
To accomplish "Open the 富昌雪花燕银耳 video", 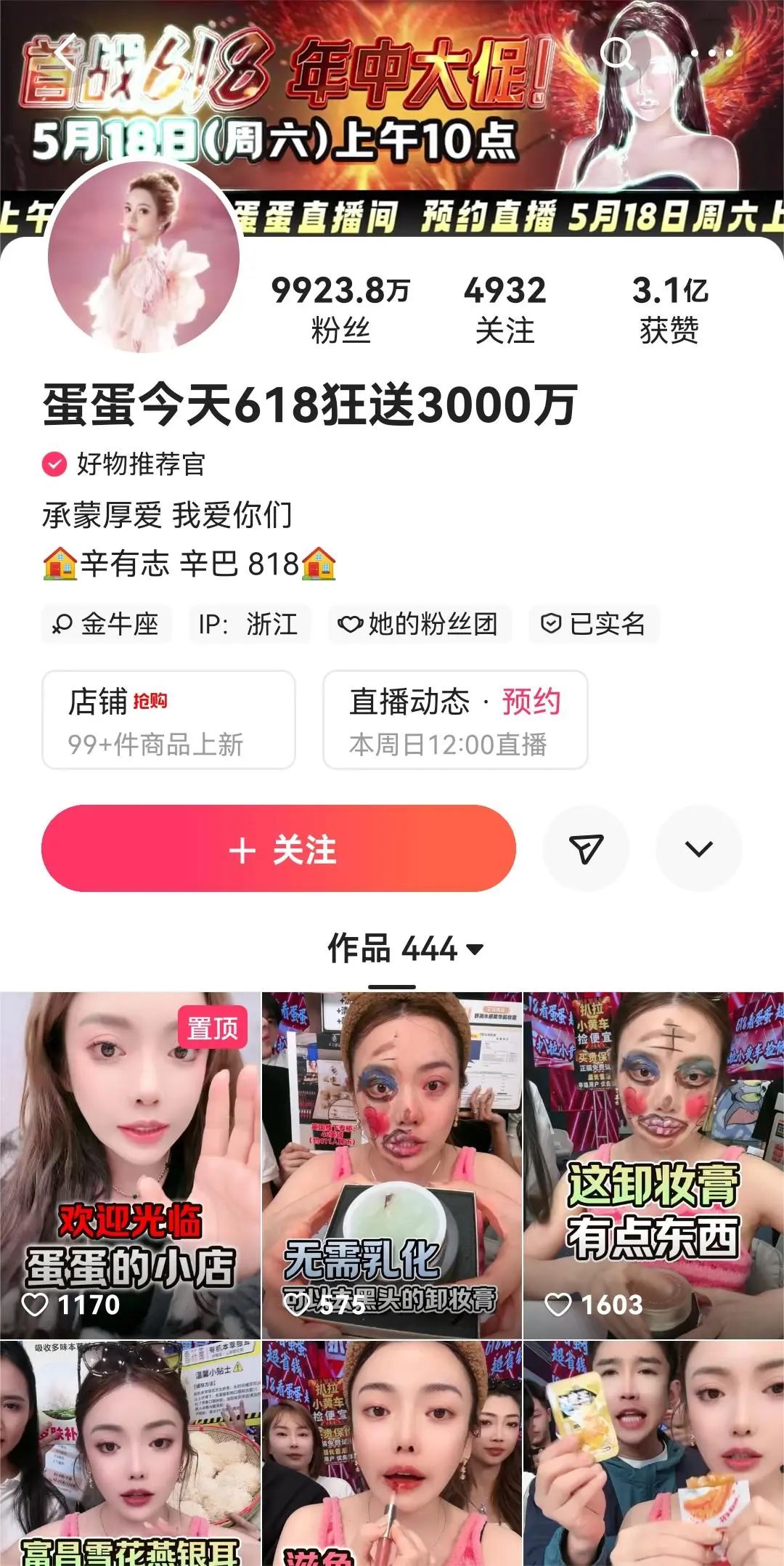I will 130,1453.
